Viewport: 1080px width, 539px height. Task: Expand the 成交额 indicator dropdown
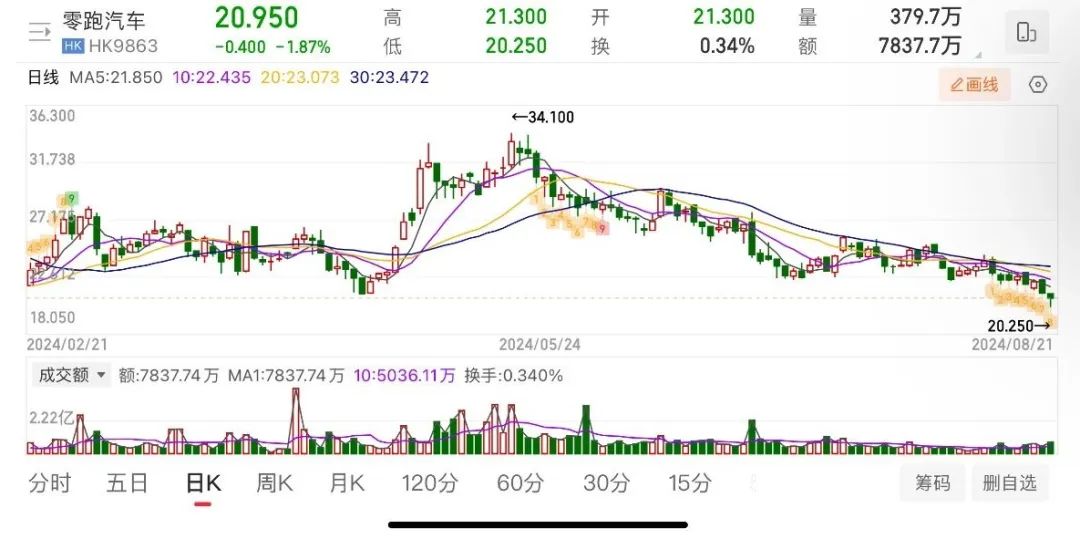(72, 375)
